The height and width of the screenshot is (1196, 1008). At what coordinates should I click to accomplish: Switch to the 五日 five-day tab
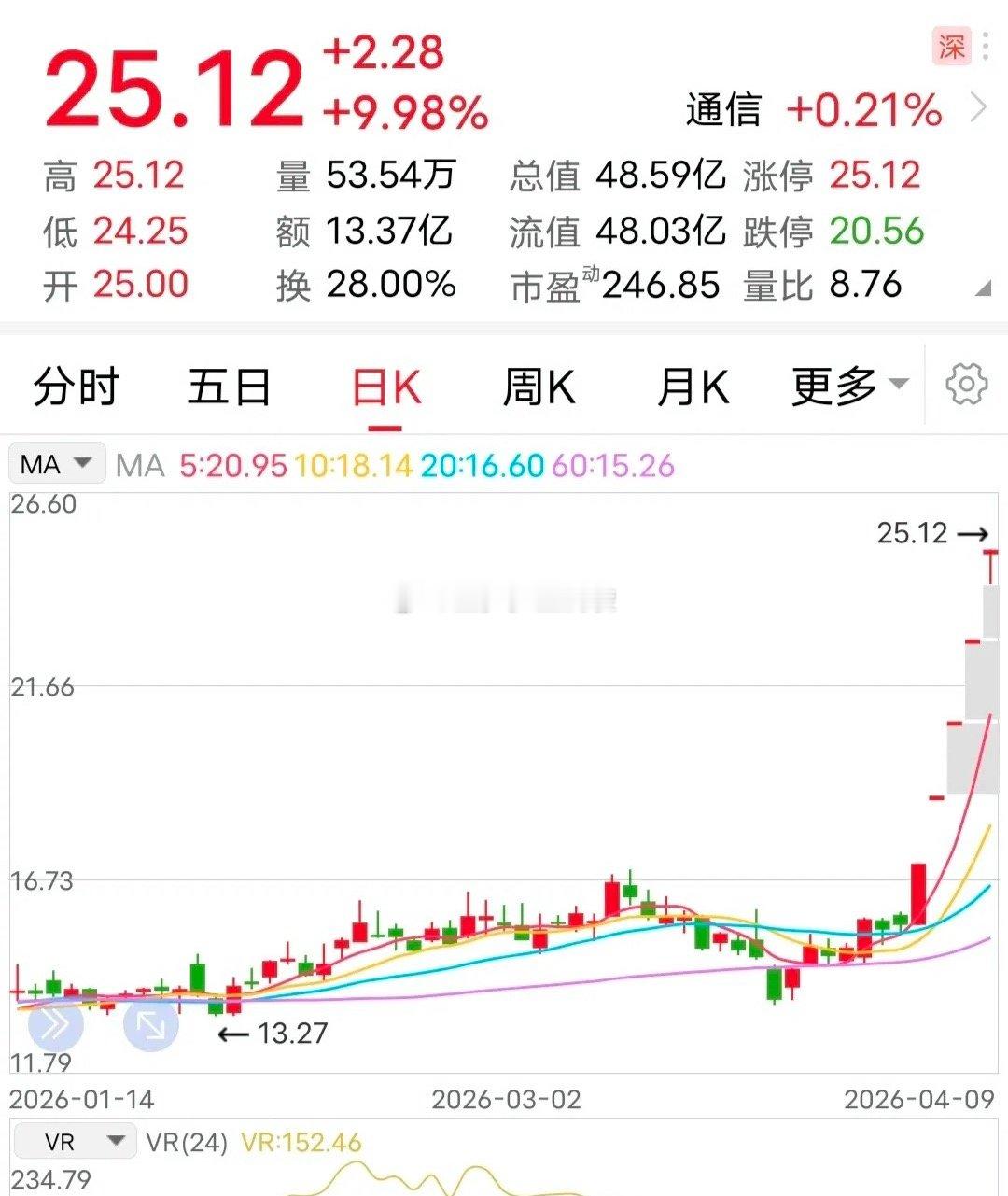(229, 386)
